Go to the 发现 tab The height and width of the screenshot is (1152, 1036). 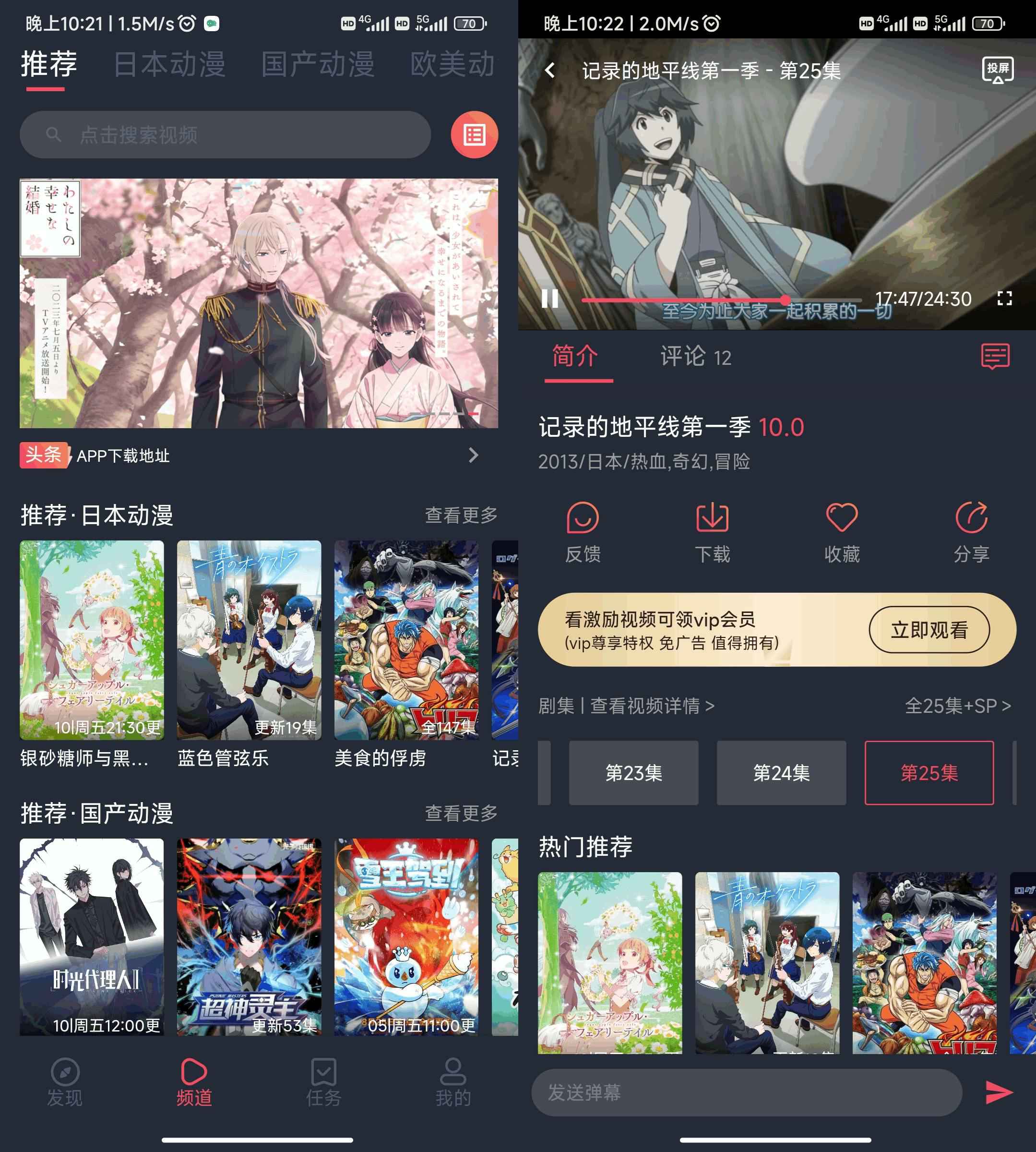click(x=65, y=1082)
